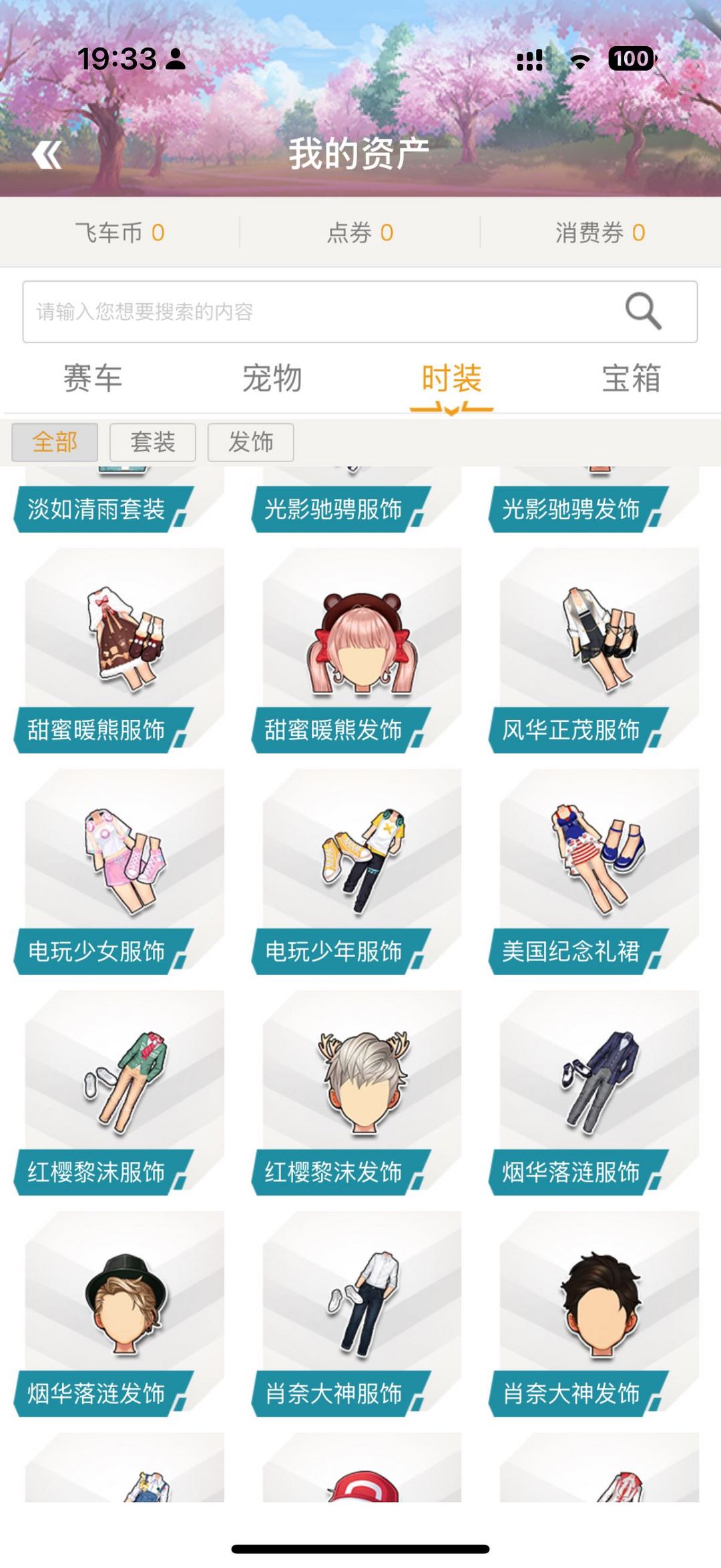721x1568 pixels.
Task: Go back with the double-arrow icon
Action: click(47, 155)
